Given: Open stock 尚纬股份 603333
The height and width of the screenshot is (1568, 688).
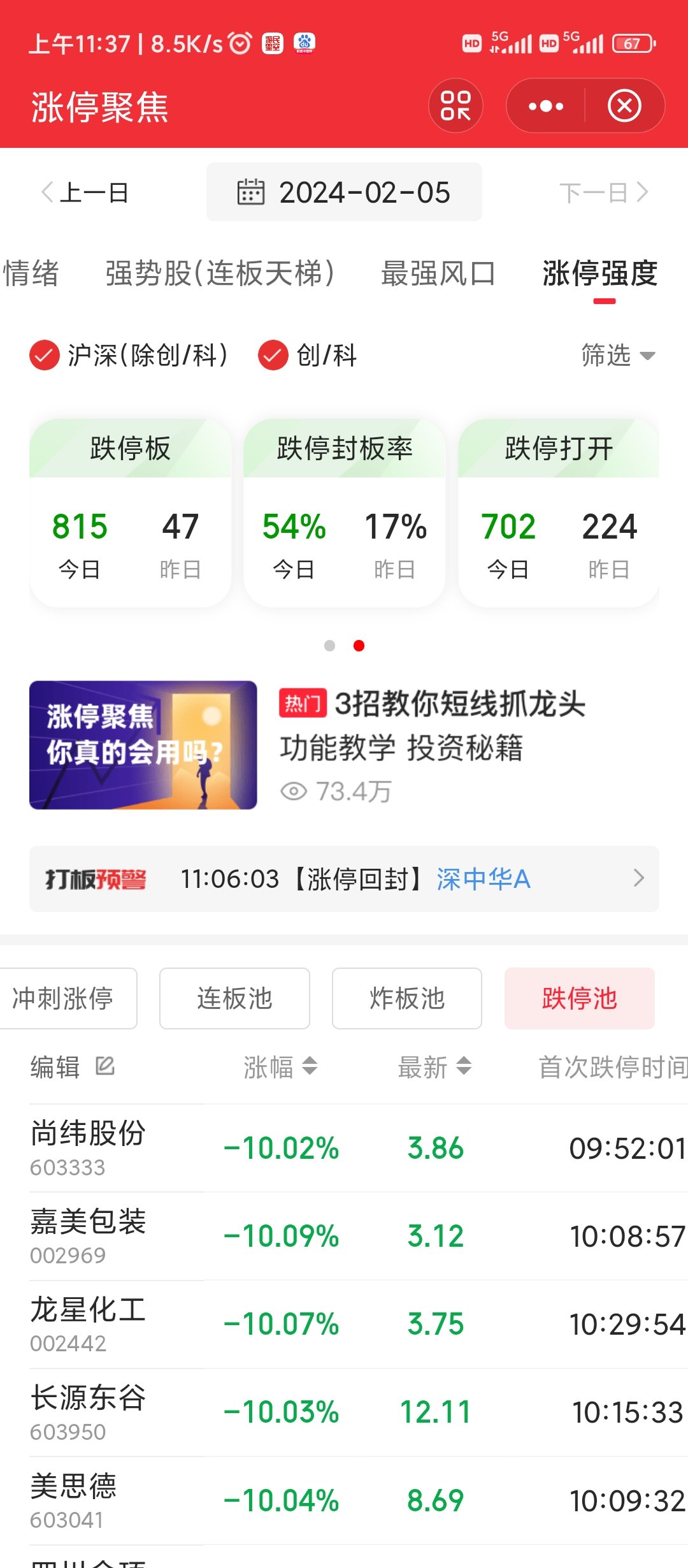Looking at the screenshot, I should point(88,1147).
